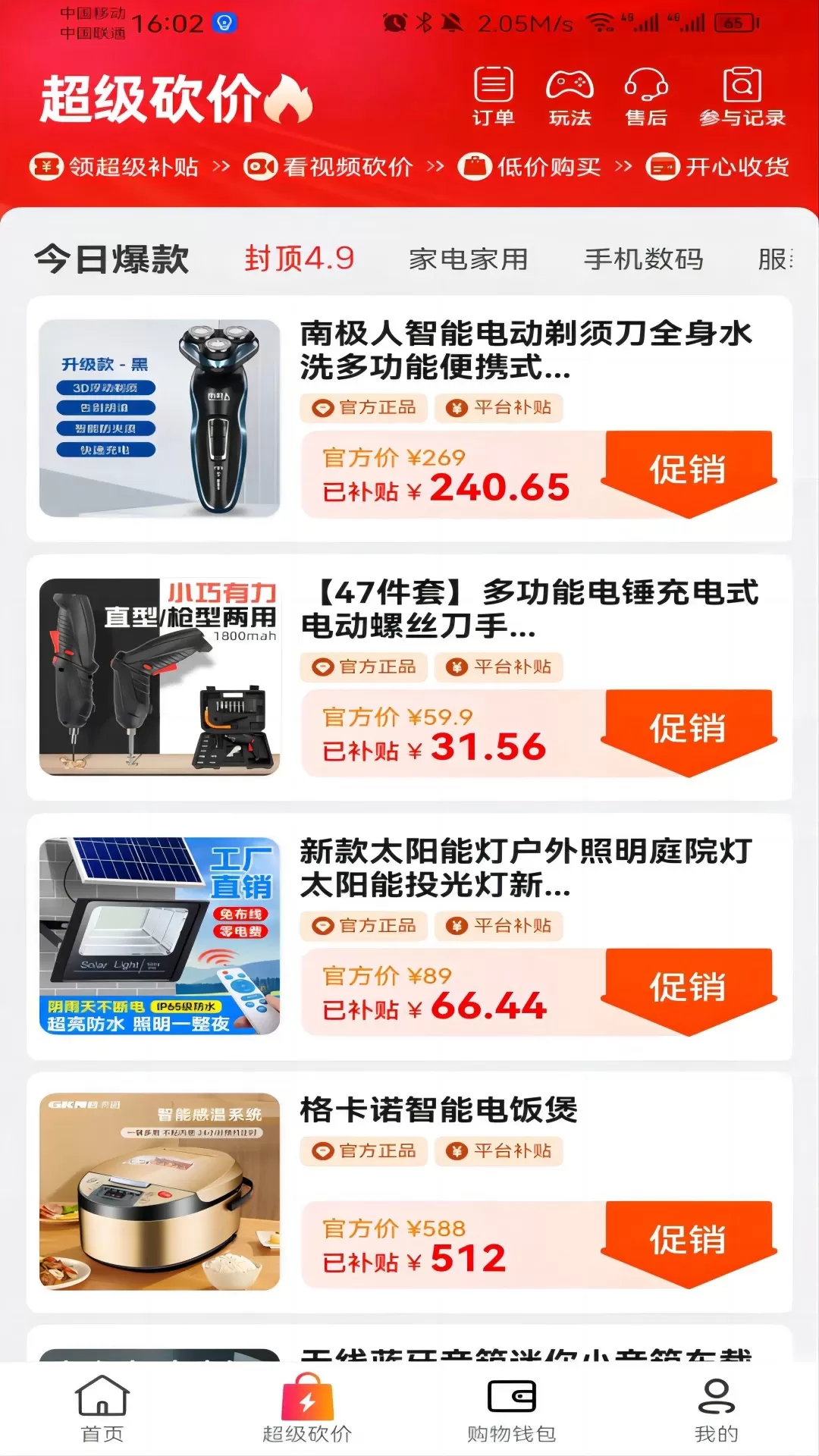Open the 47件套 electric screwdriver listing
Screen dimensions: 819x1456
pyautogui.click(x=409, y=678)
